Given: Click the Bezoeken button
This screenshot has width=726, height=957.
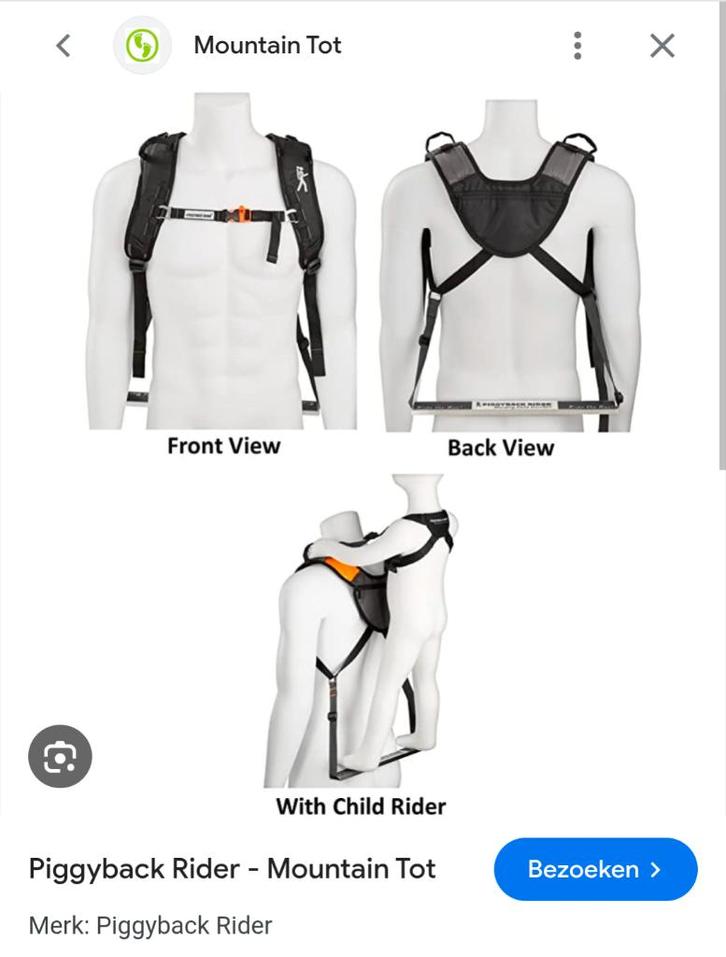Looking at the screenshot, I should [x=594, y=869].
